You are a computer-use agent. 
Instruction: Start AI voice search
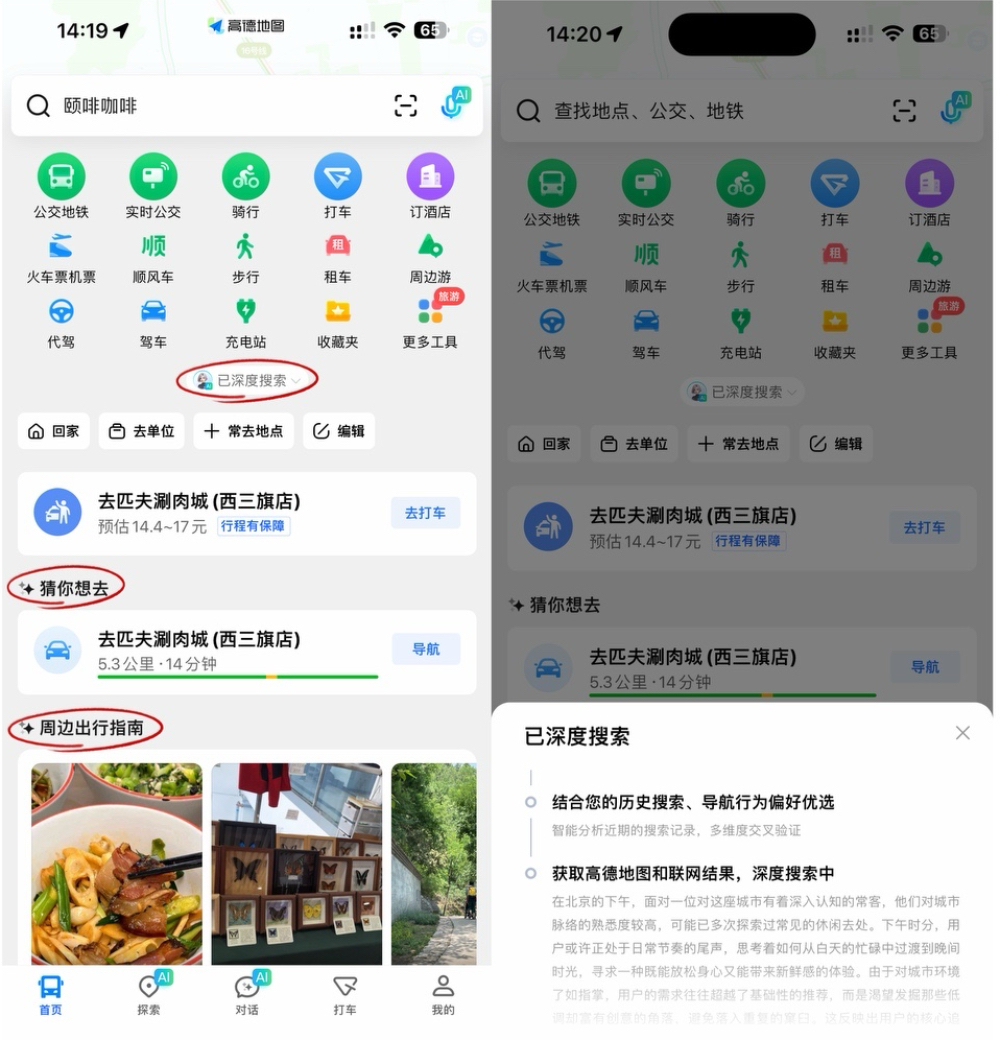coord(450,104)
